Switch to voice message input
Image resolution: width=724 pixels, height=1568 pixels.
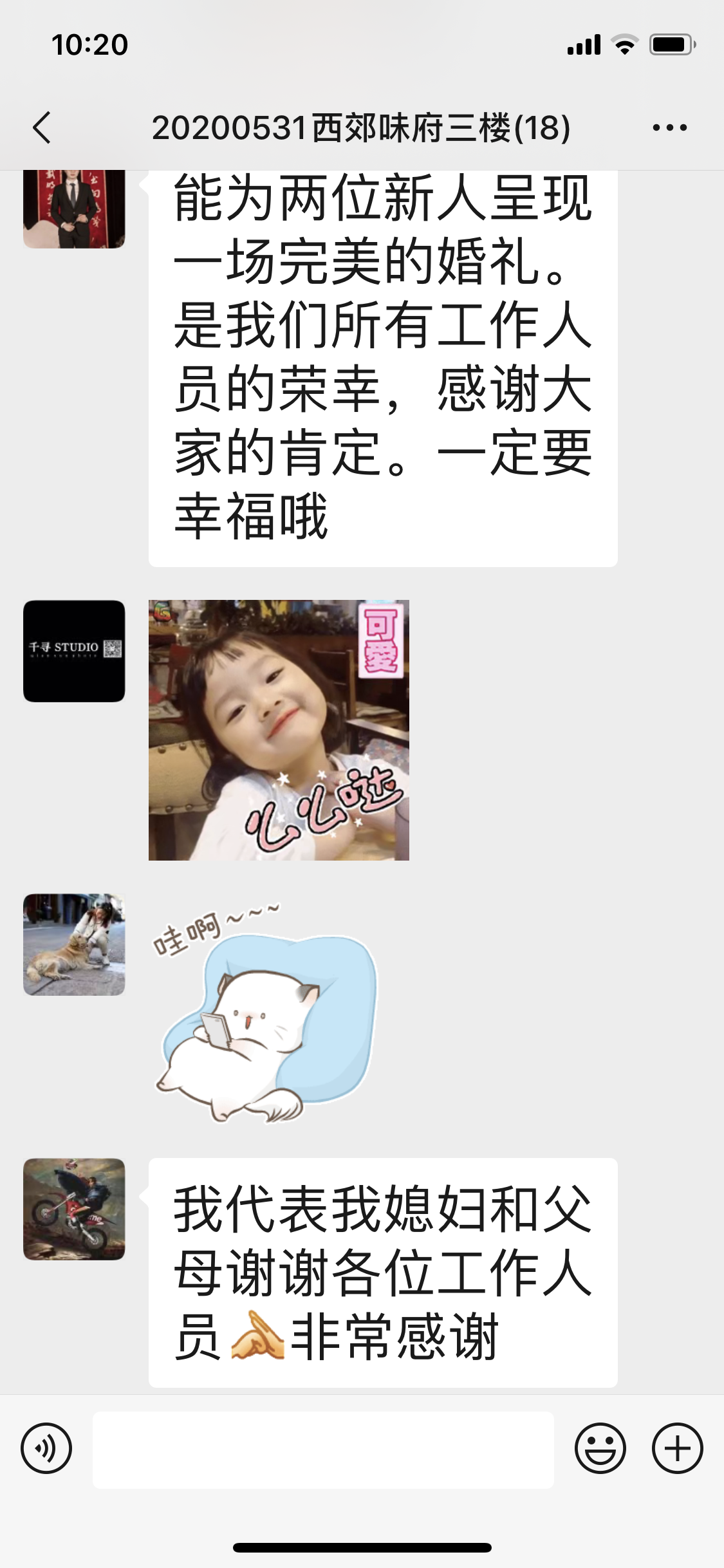pyautogui.click(x=46, y=1449)
